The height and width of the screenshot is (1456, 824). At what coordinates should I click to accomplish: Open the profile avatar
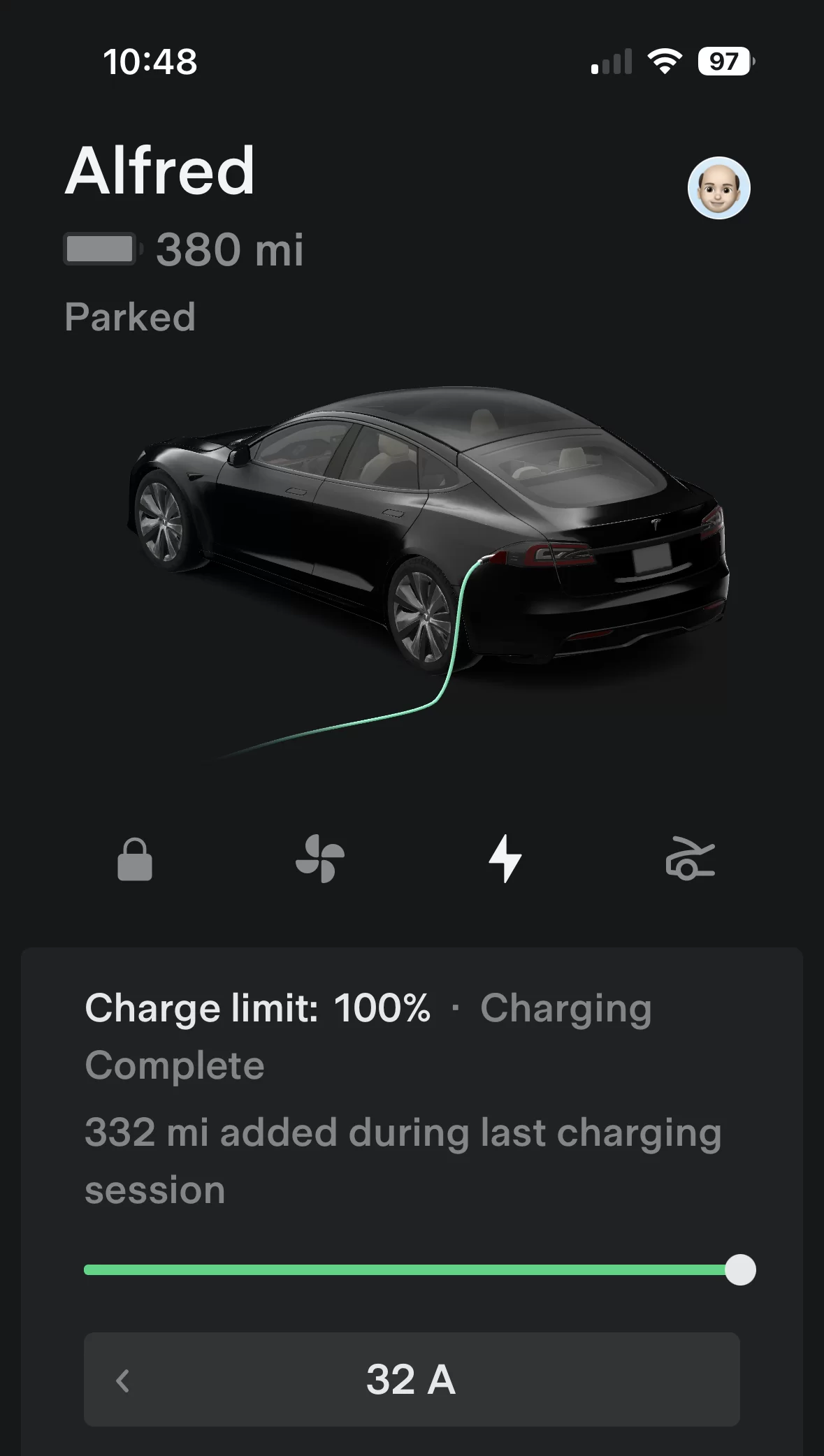(x=718, y=188)
